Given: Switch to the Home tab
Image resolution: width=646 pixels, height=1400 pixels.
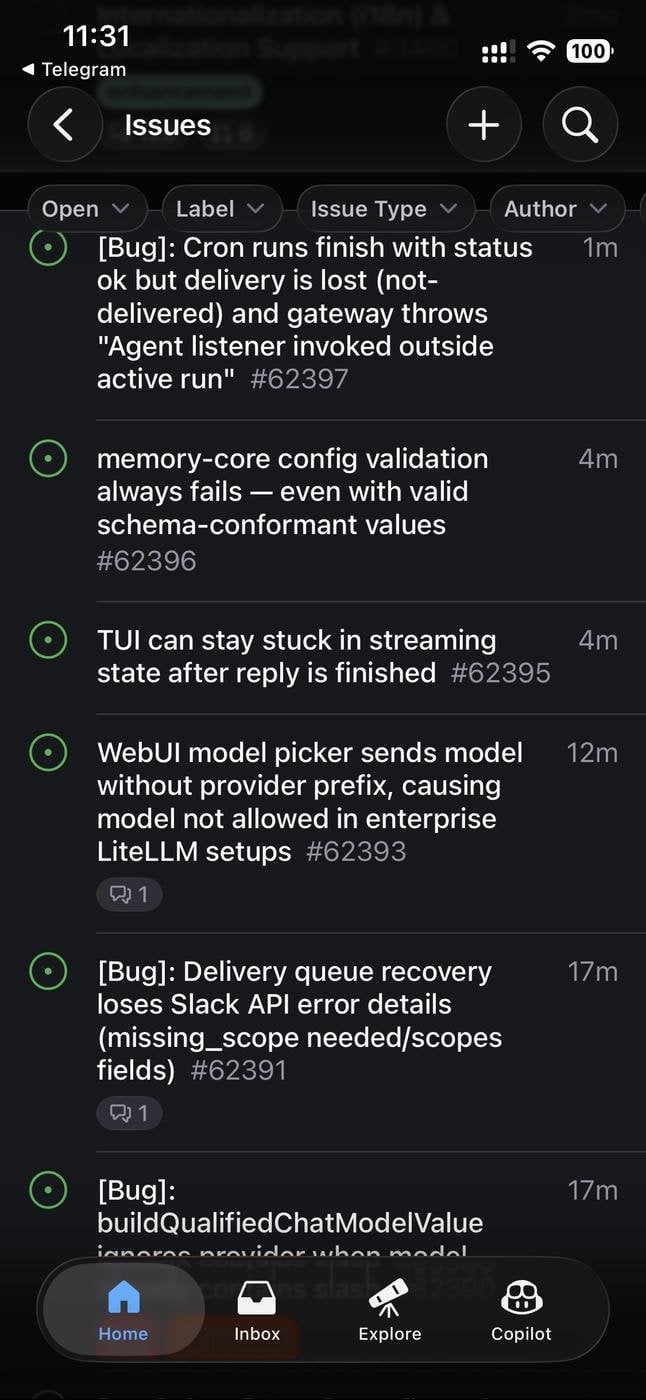Looking at the screenshot, I should [123, 1311].
